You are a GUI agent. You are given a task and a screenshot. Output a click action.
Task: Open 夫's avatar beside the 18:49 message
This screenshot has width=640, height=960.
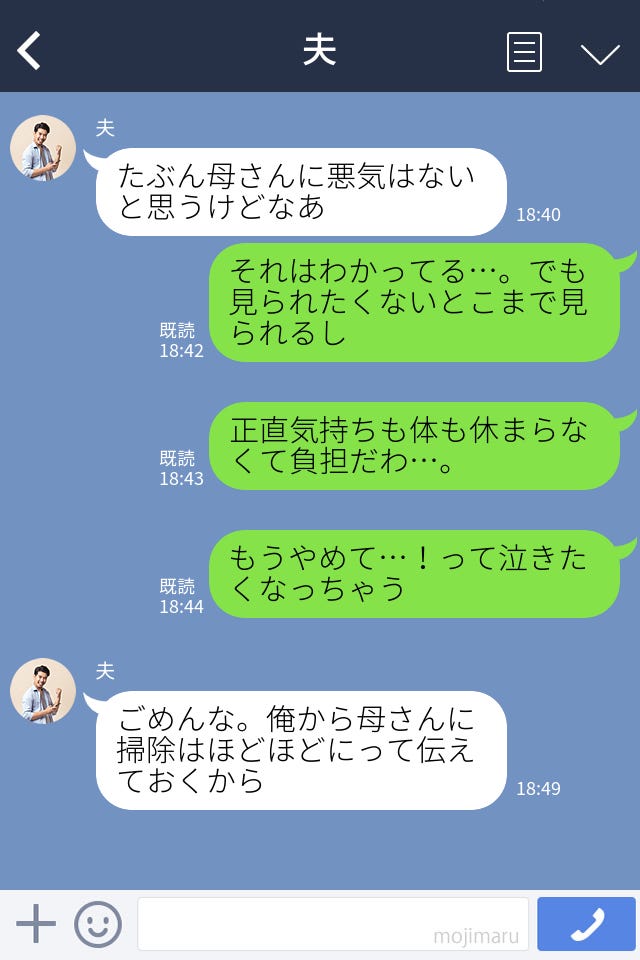click(43, 691)
